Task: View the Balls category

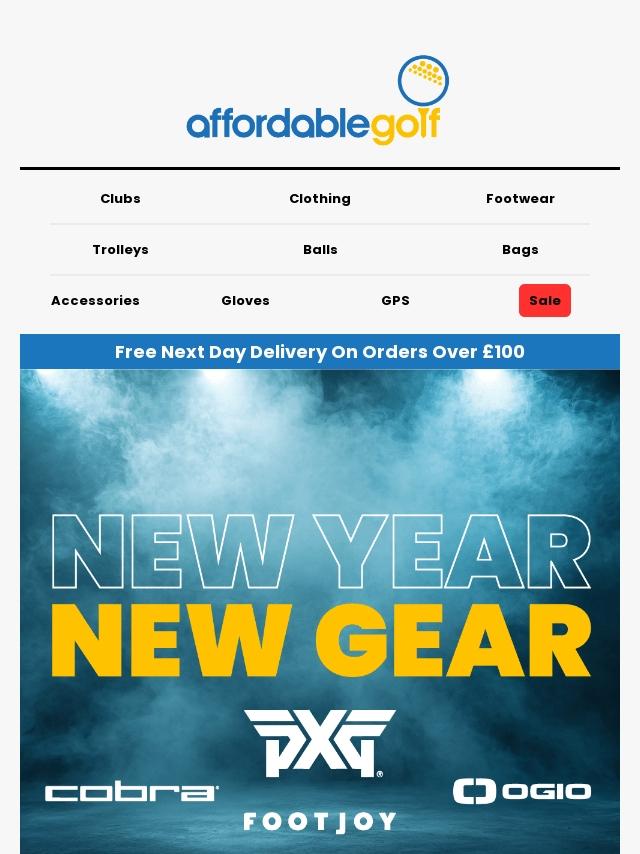Action: click(320, 249)
